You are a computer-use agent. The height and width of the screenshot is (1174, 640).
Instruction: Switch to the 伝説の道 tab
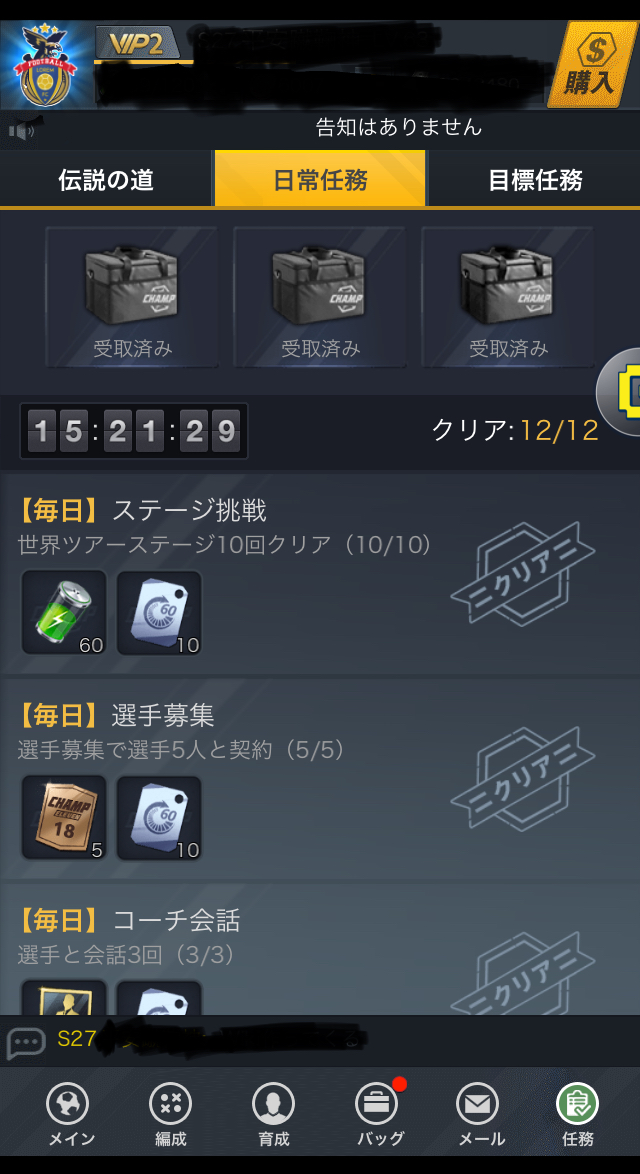coord(106,180)
